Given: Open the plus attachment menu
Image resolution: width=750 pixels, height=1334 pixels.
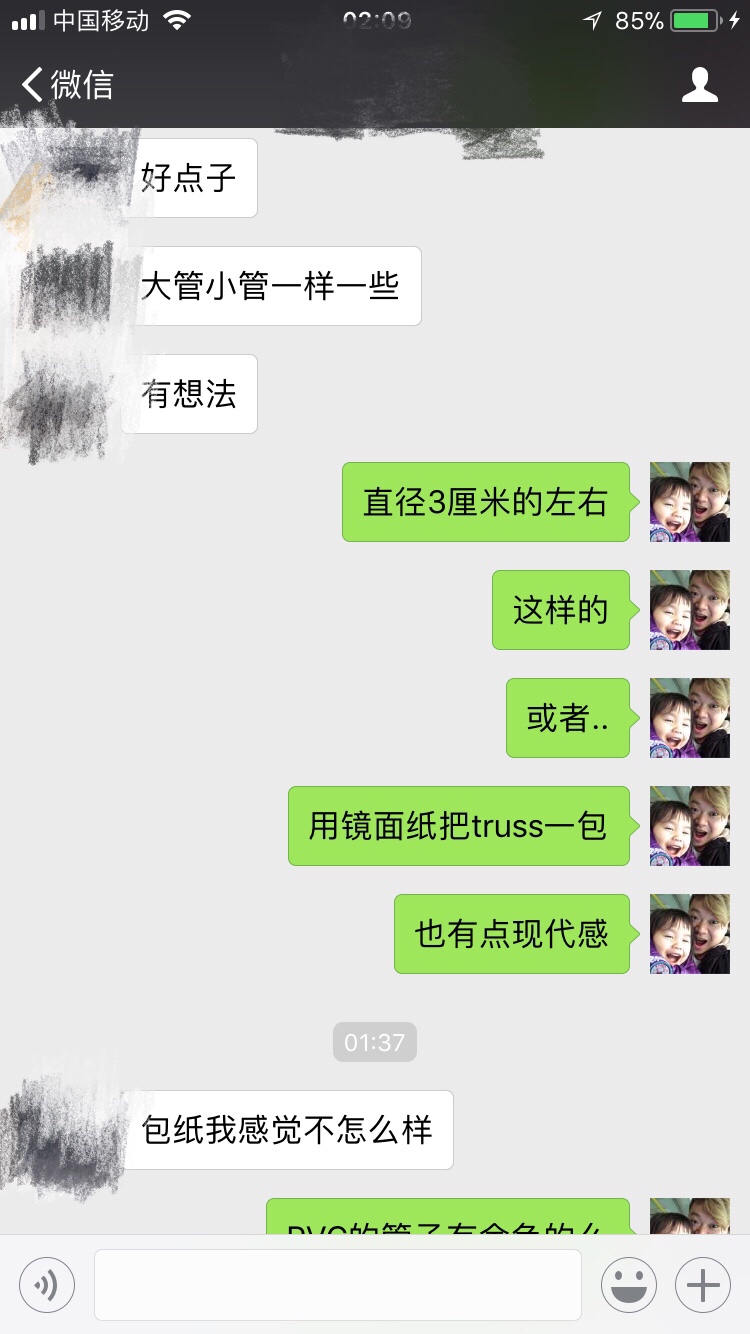Looking at the screenshot, I should click(703, 1284).
